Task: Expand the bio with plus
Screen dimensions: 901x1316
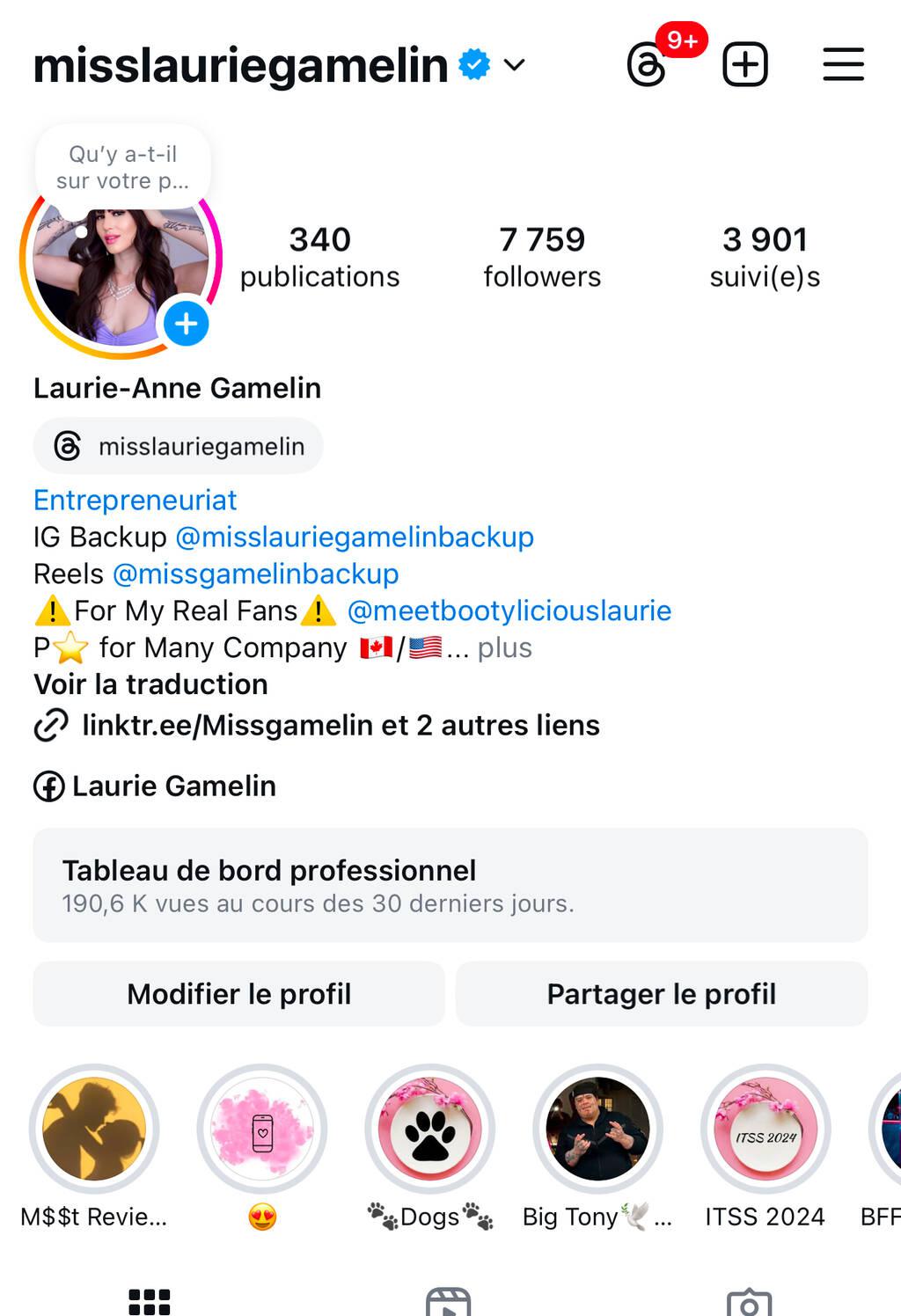Action: pos(504,648)
